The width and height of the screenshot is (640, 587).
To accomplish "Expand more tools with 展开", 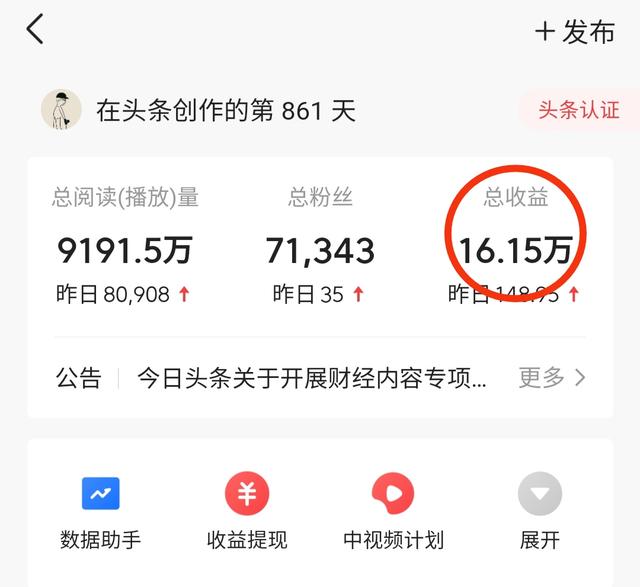I will click(x=540, y=512).
